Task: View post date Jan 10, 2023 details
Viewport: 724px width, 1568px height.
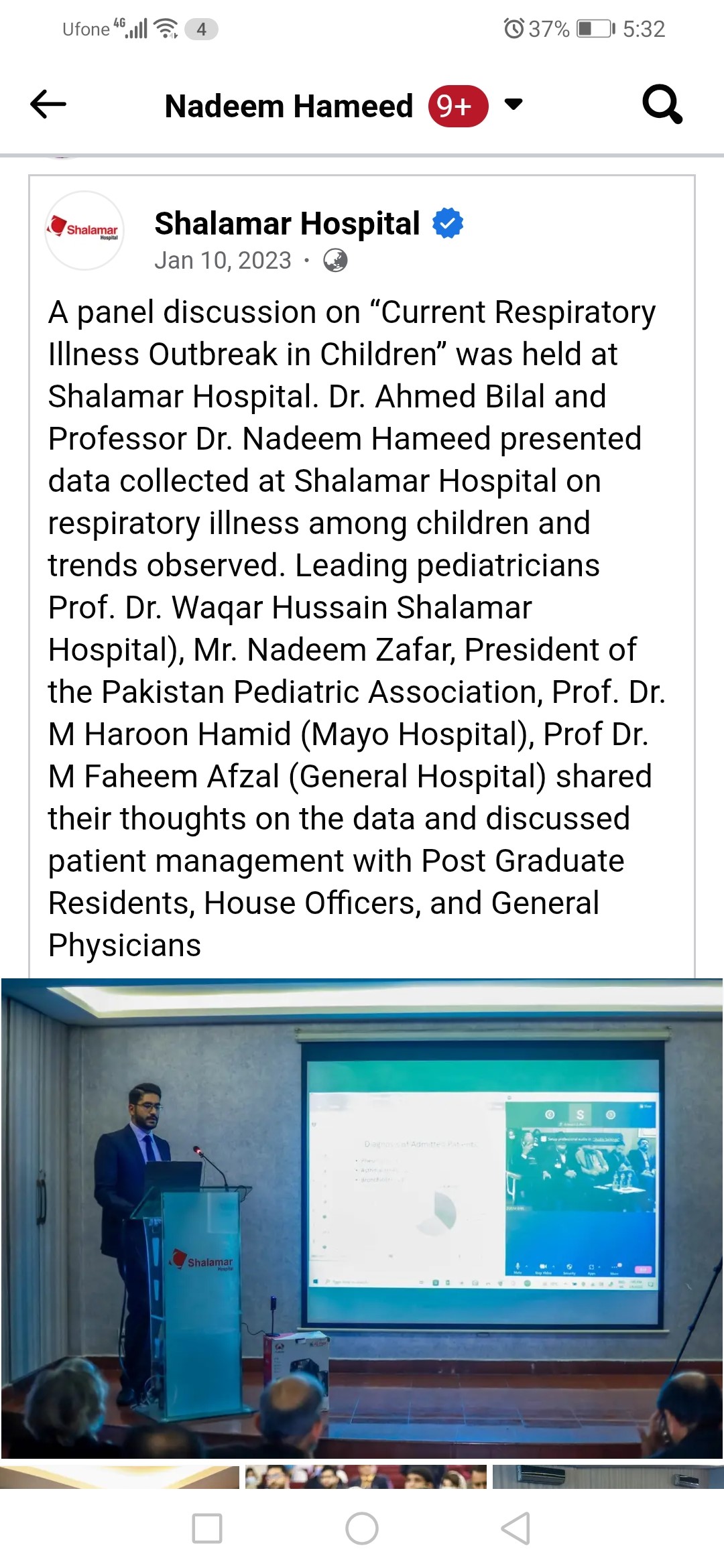Action: point(223,261)
